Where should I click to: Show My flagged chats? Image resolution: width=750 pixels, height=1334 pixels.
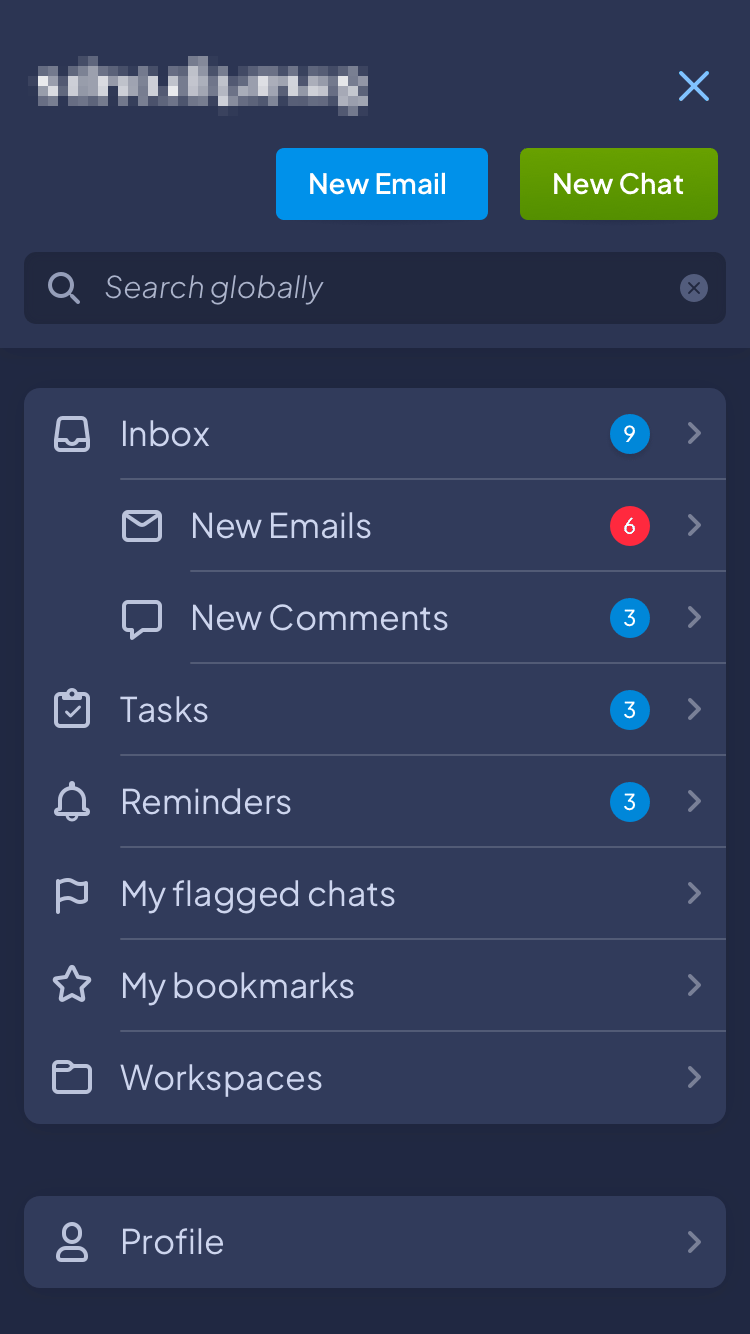coord(374,894)
